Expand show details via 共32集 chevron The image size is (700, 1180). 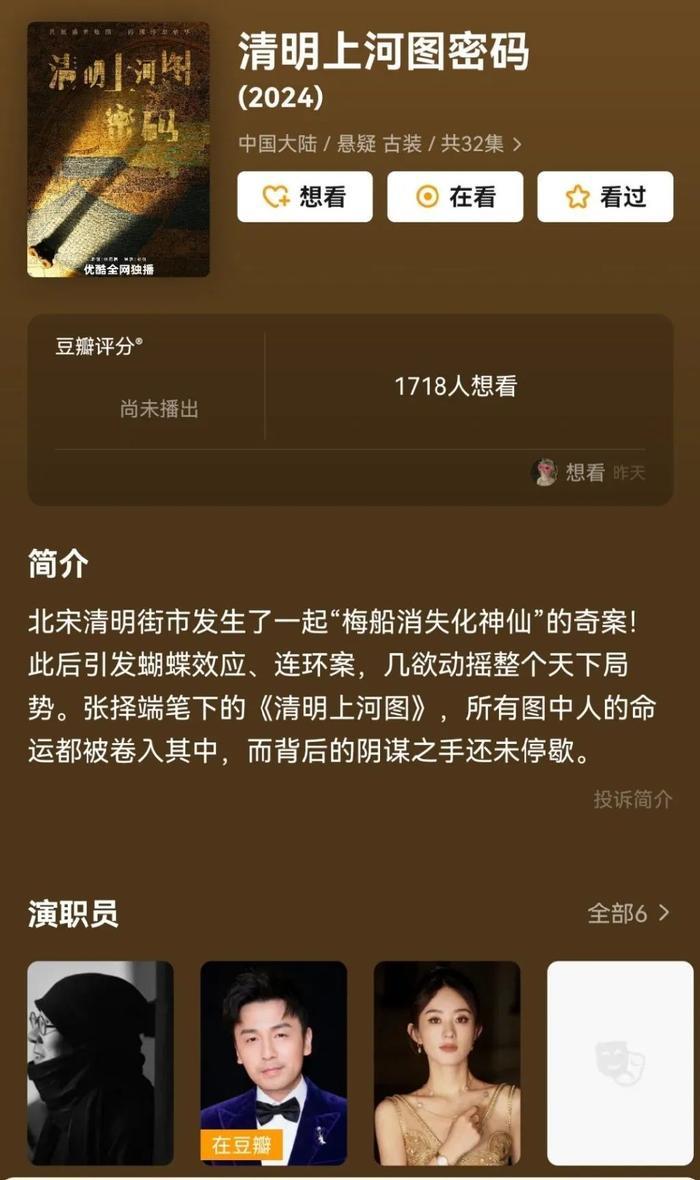pos(517,144)
